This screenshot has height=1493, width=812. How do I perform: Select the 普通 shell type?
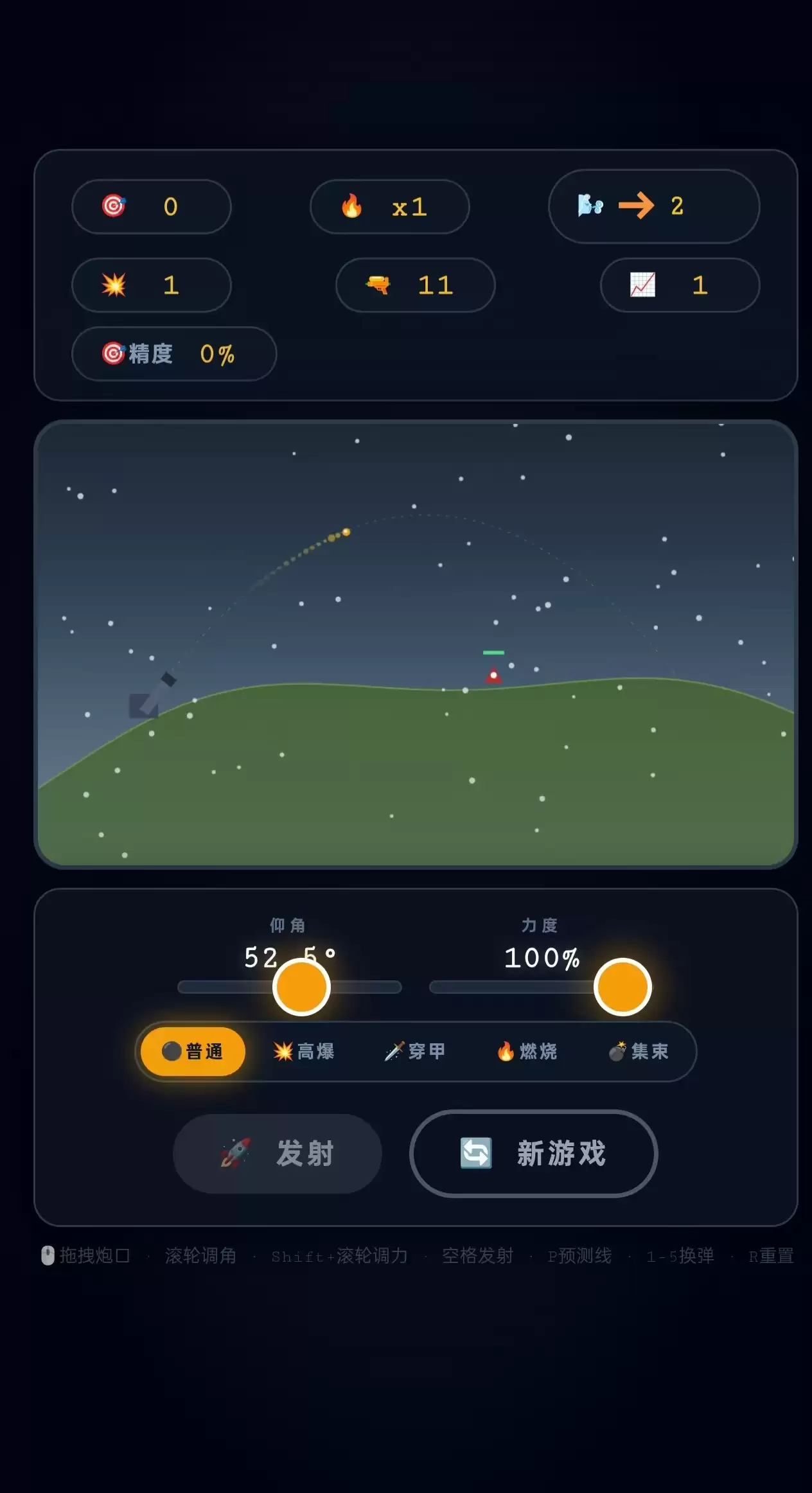193,1052
